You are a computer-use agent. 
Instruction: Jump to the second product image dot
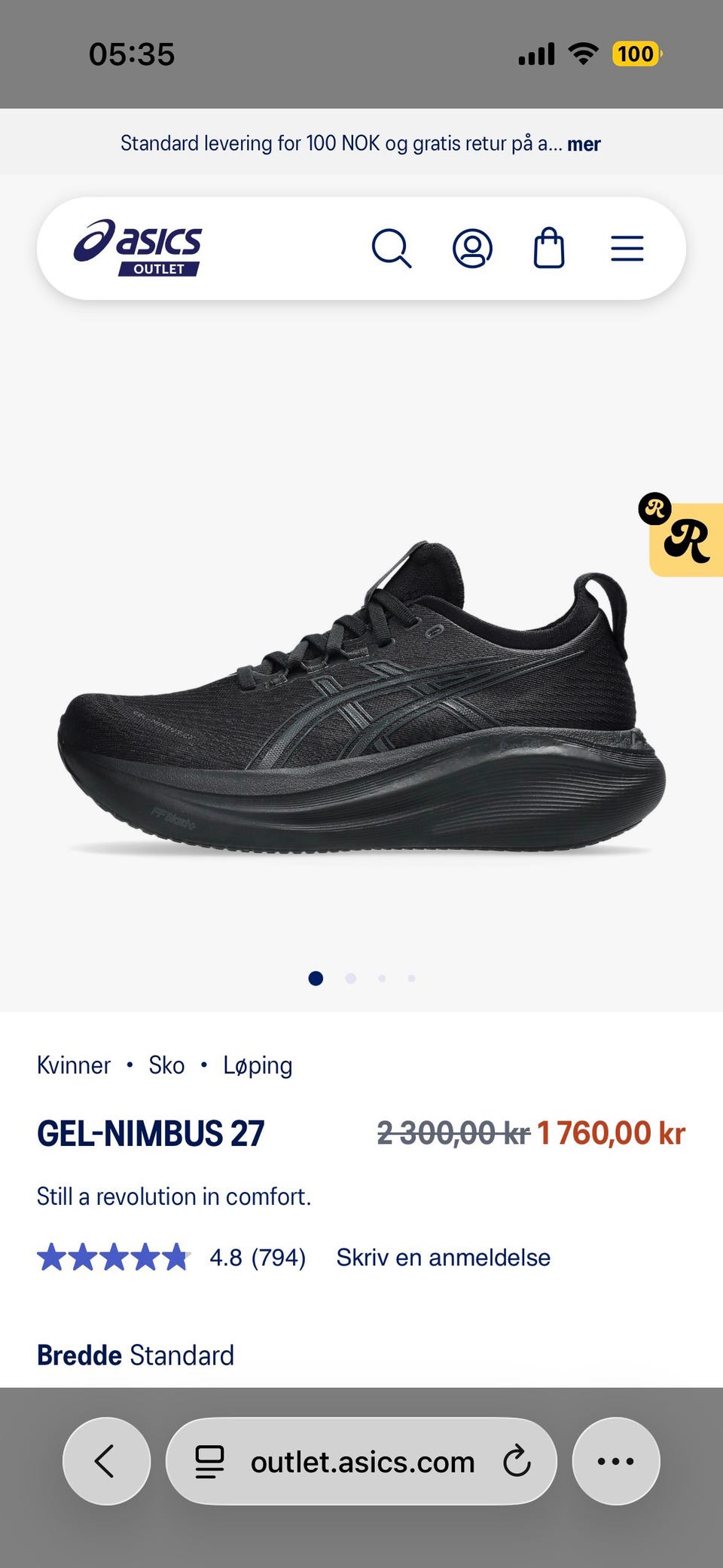pos(350,978)
